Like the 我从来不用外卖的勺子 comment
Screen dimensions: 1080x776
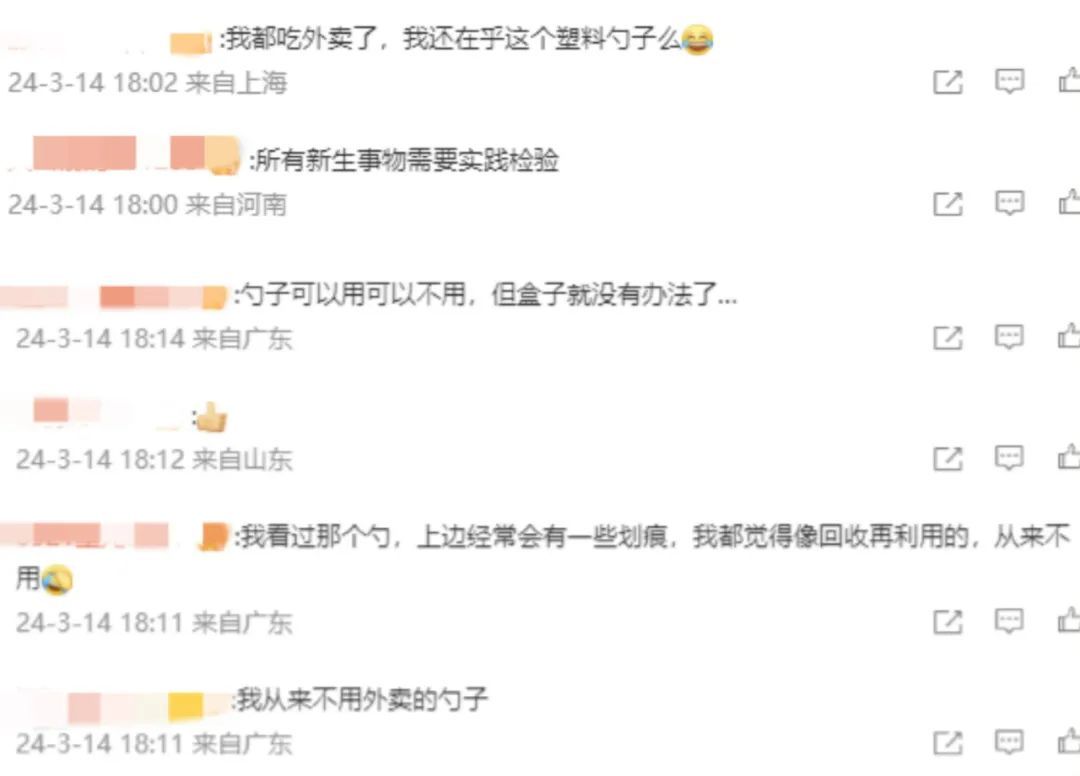point(1069,742)
